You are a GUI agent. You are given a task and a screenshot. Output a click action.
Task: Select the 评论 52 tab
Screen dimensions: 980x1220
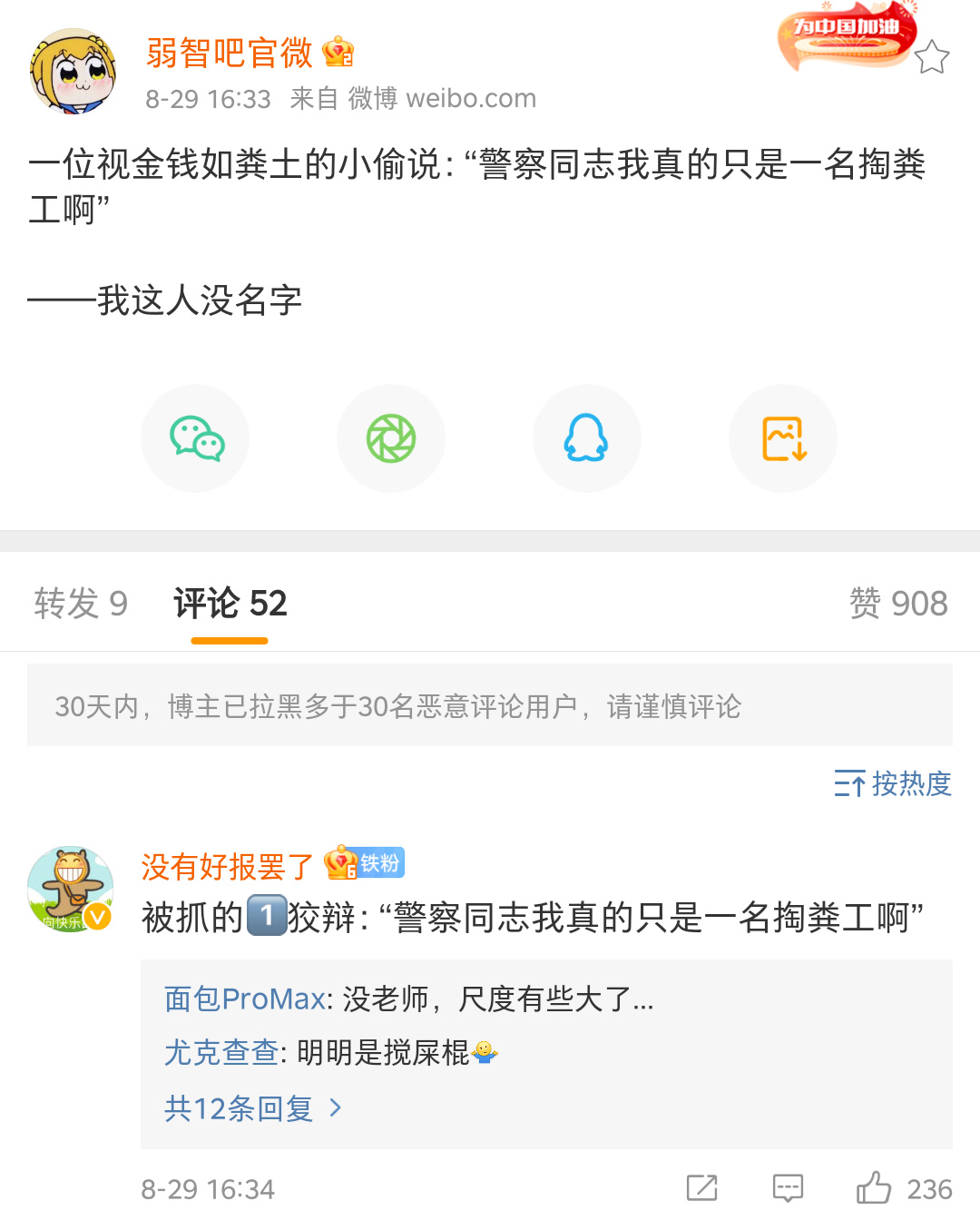point(230,604)
